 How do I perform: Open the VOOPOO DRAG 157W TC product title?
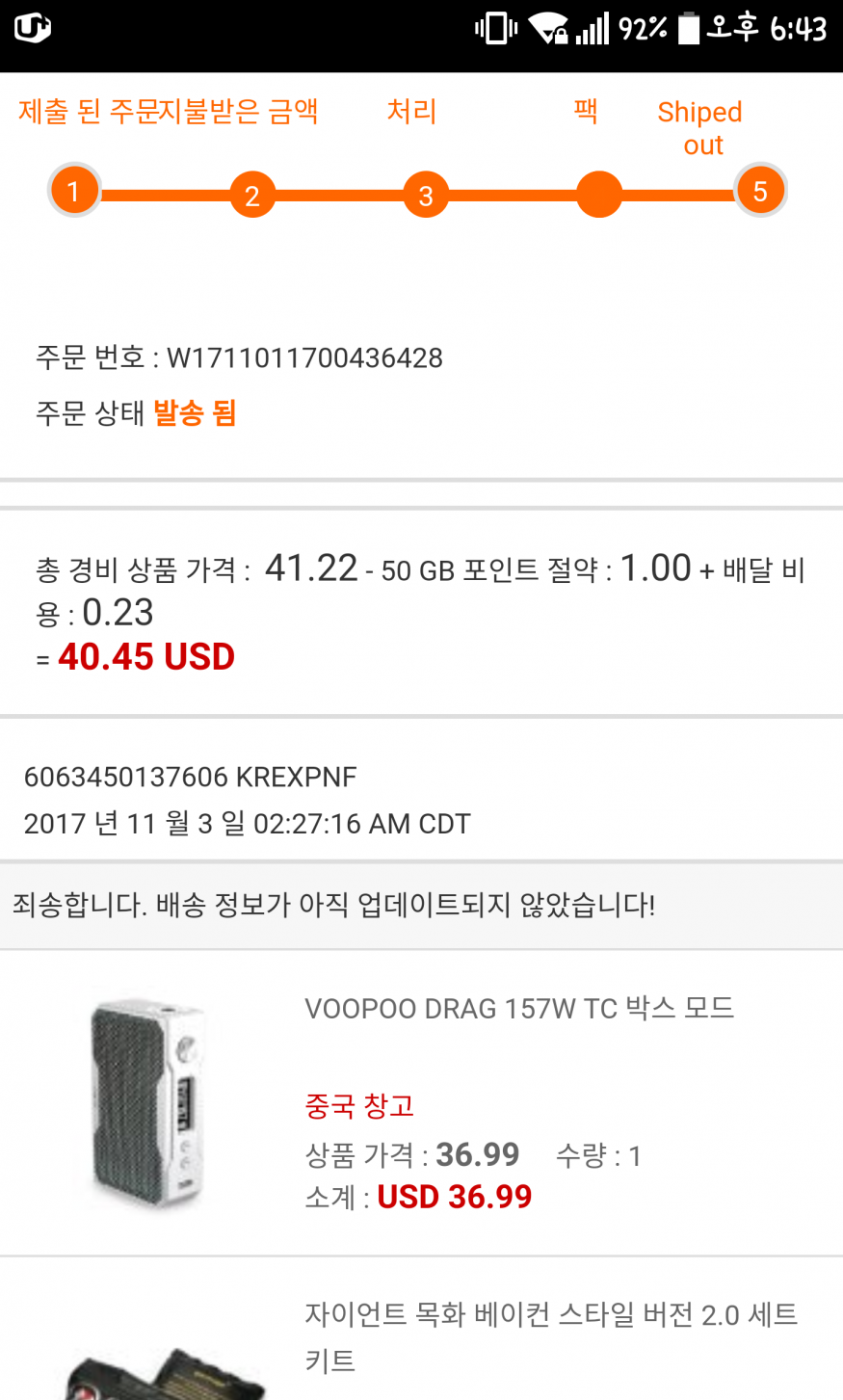pos(519,1009)
